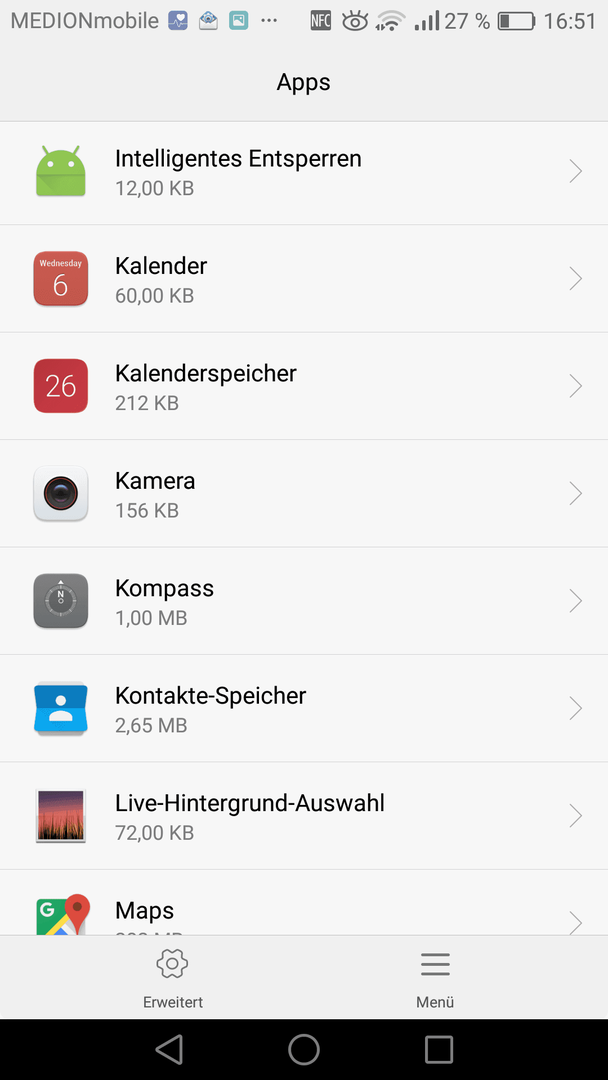Open Kamera app settings
This screenshot has width=608, height=1080.
[x=304, y=493]
